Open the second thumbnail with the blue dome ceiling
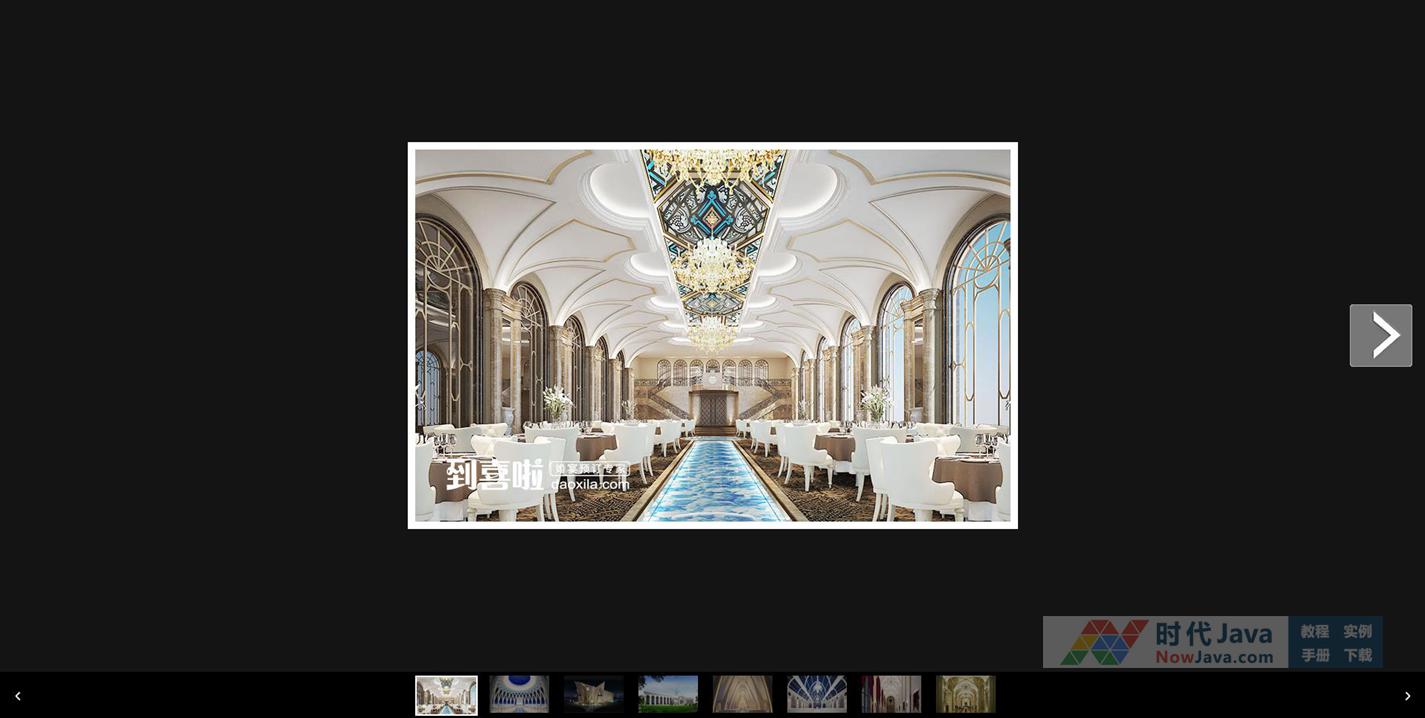Screen dimensions: 1425x718 coord(519,694)
